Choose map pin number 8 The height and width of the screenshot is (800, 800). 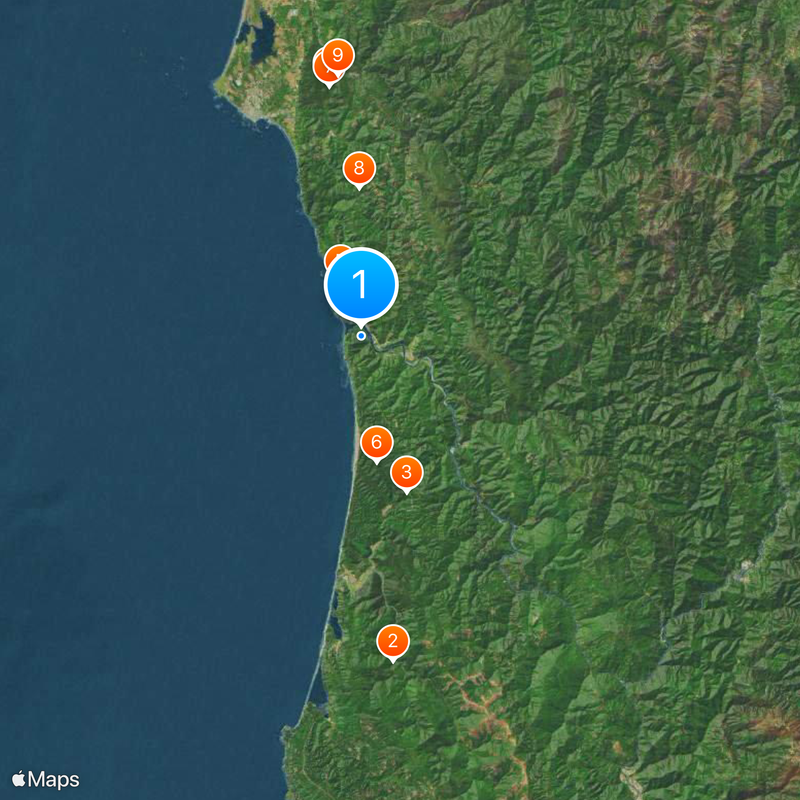359,168
